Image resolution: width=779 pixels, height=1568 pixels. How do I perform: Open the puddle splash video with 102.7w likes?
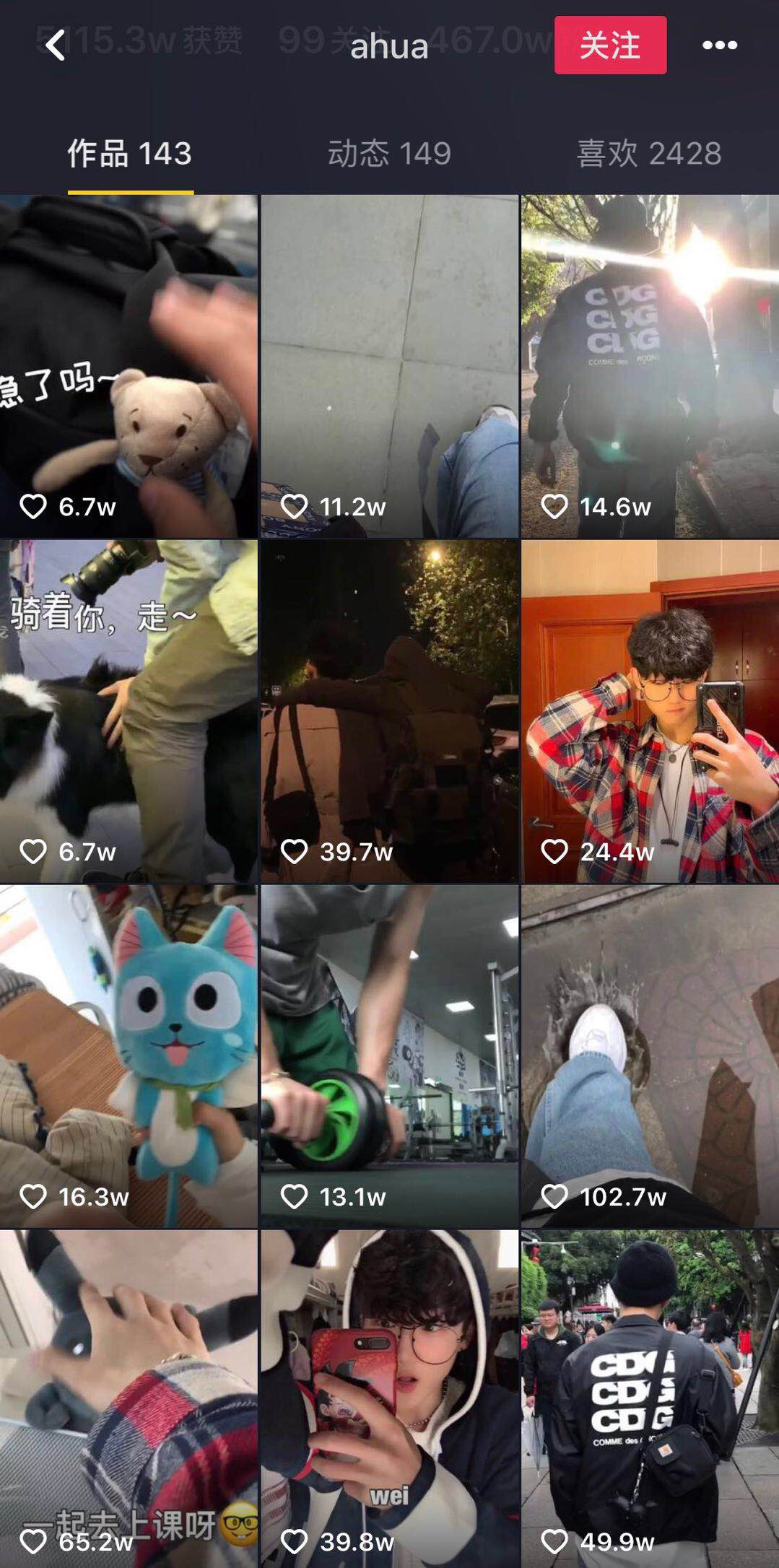[x=650, y=1056]
